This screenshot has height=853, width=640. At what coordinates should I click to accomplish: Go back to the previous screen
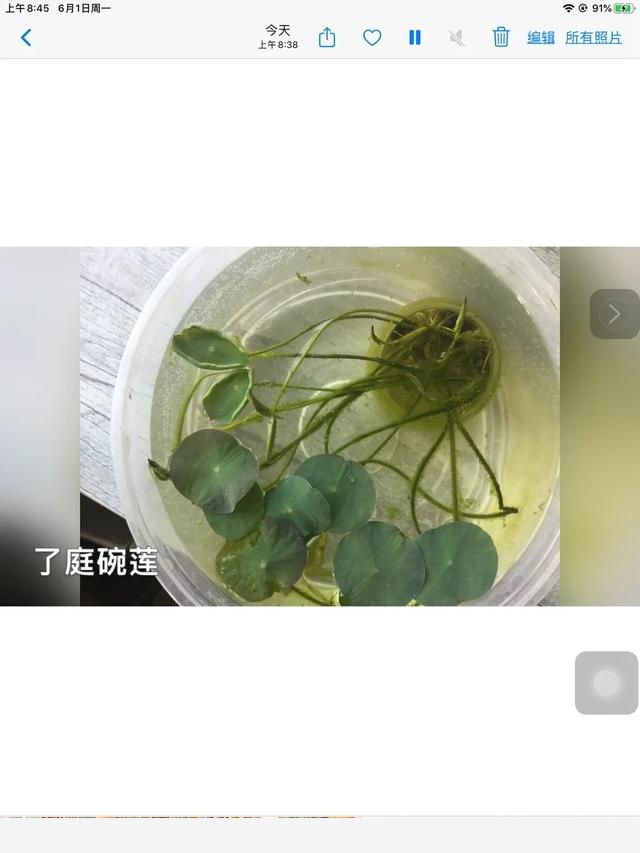click(26, 38)
